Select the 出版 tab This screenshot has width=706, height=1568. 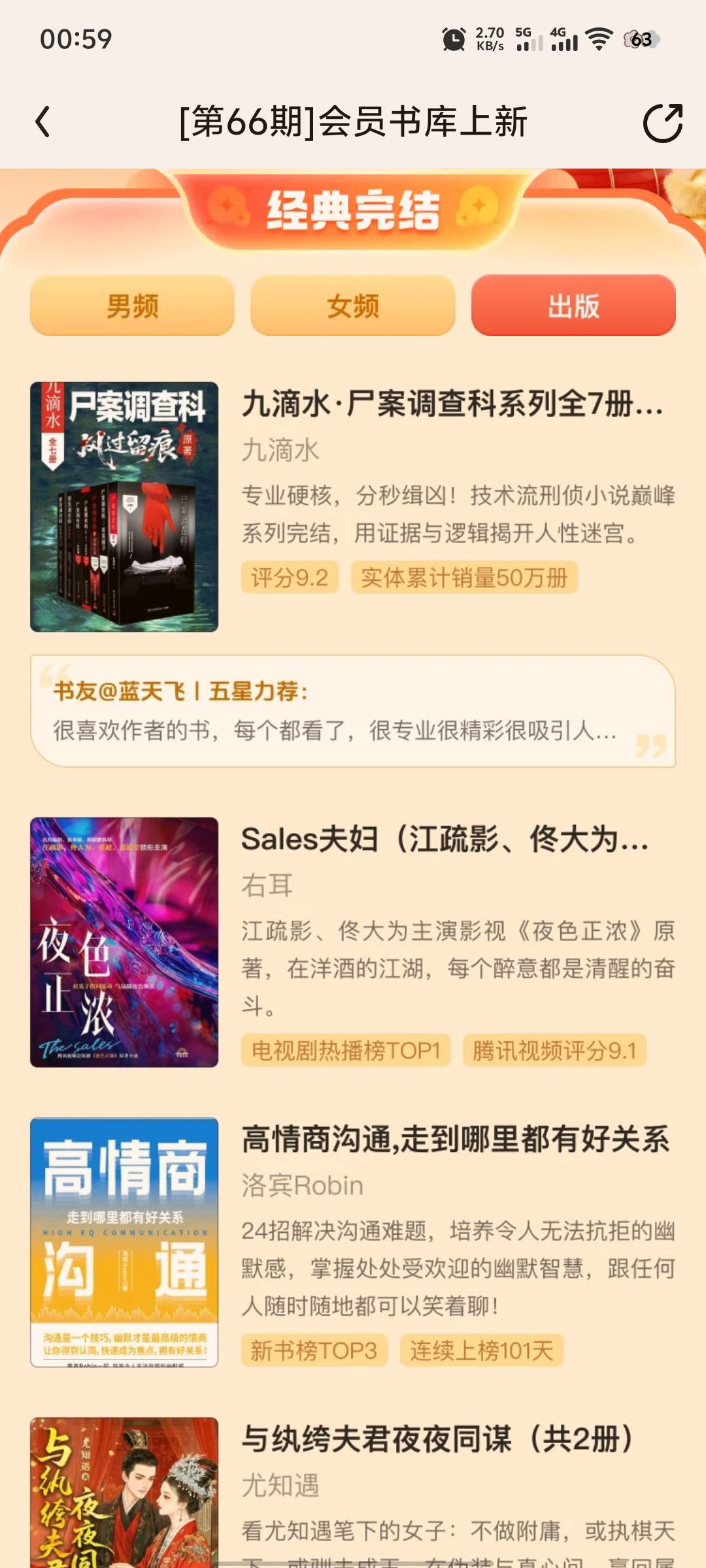click(573, 306)
